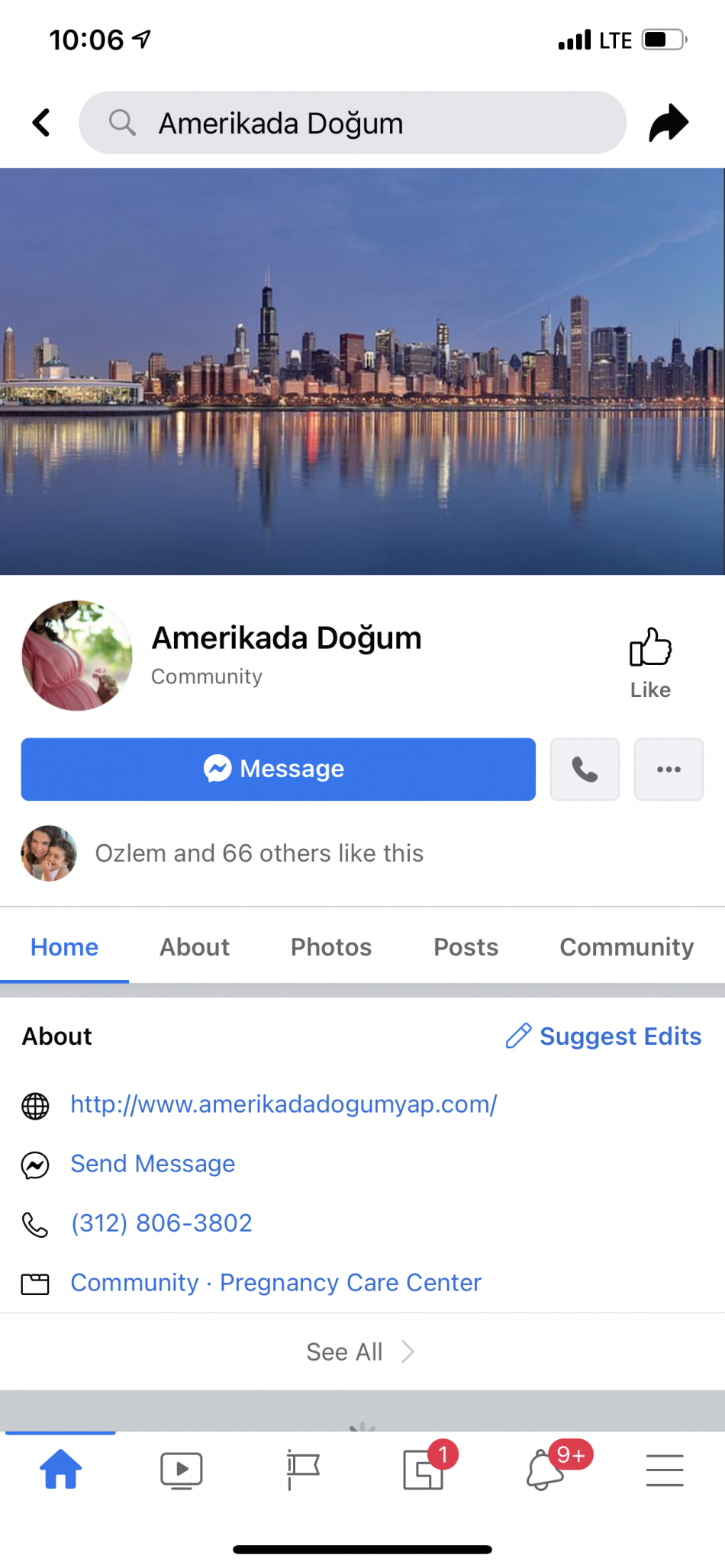Call the page using the phone button
This screenshot has height=1568, width=725.
[x=585, y=769]
